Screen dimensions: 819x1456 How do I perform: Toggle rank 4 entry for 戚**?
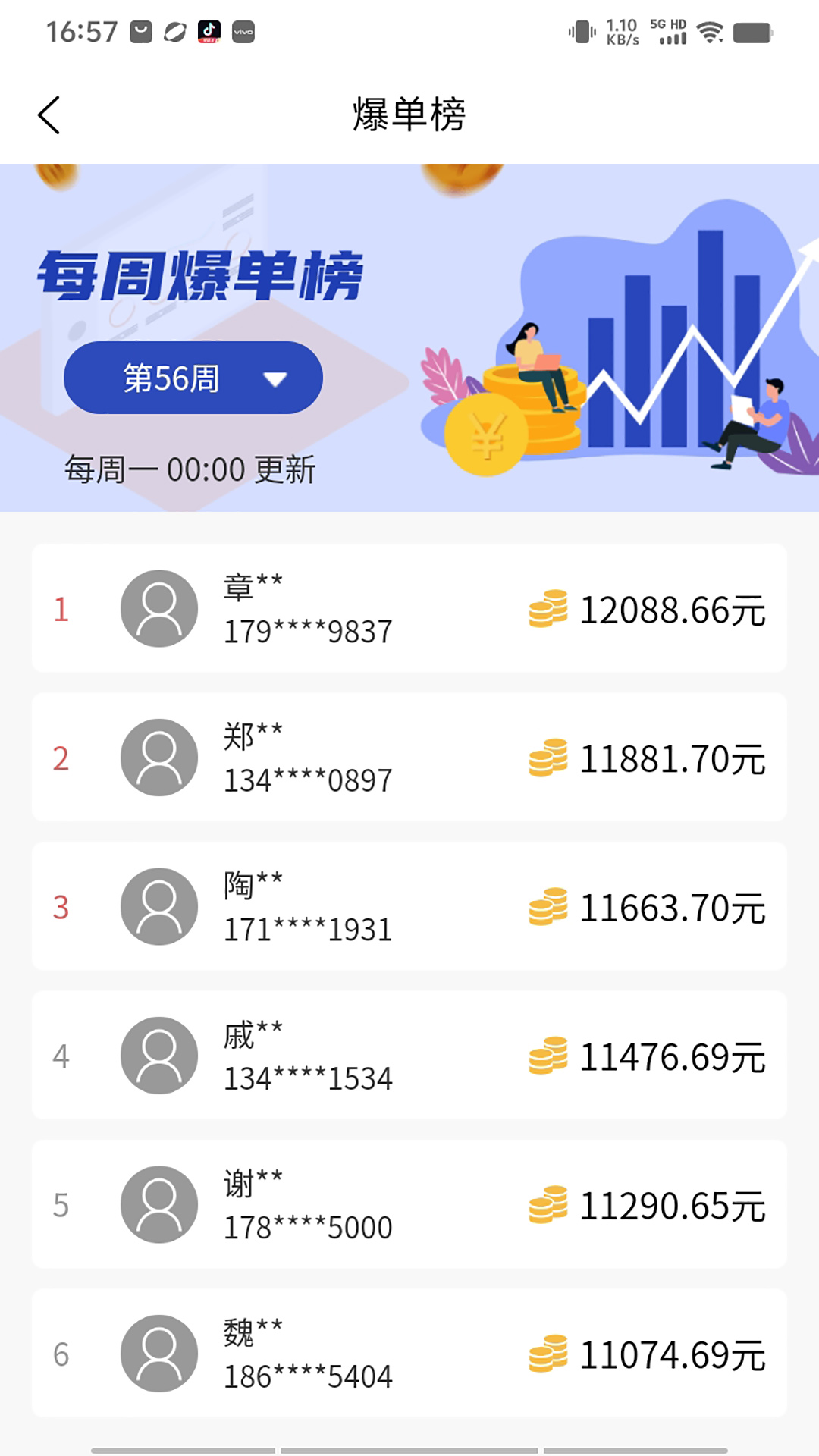pyautogui.click(x=409, y=1054)
